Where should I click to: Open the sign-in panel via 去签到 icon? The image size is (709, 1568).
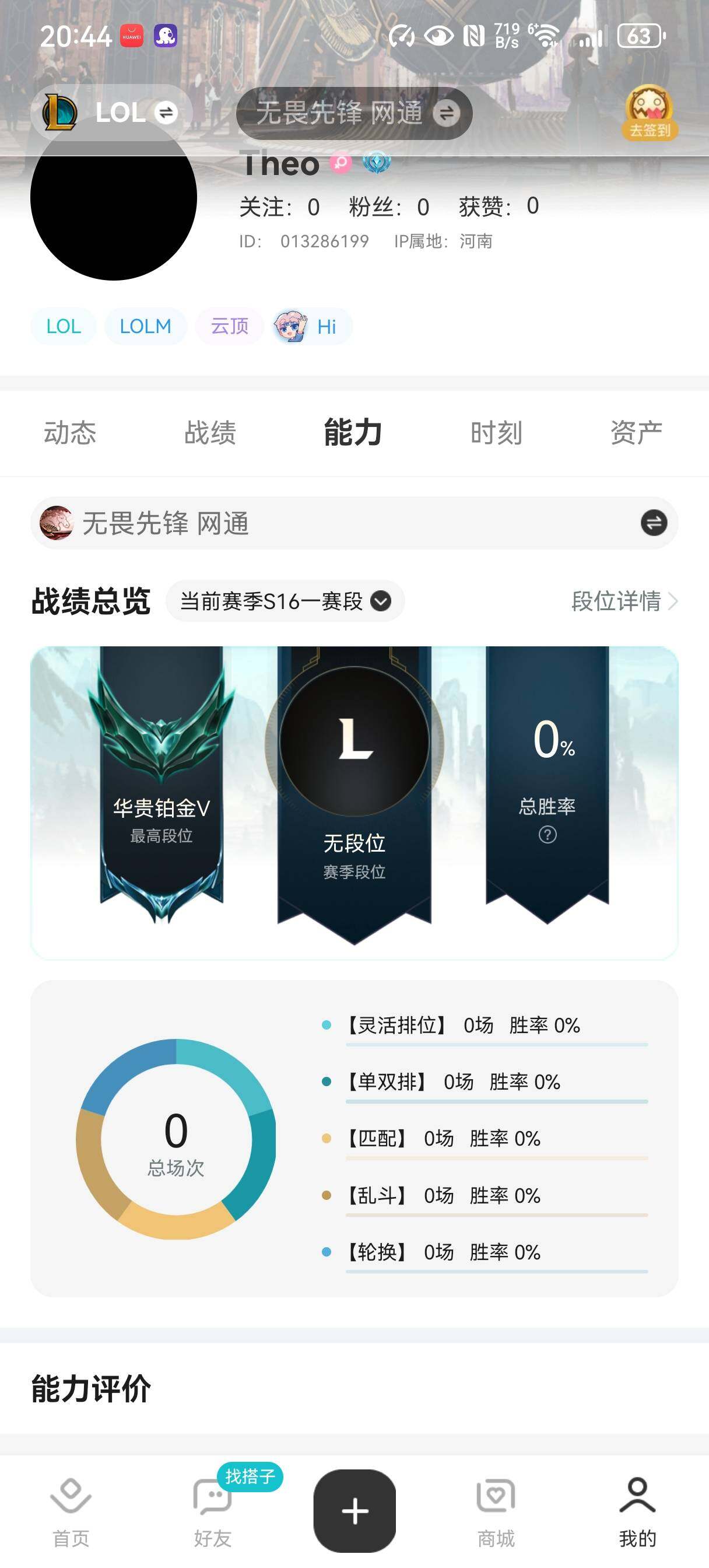(x=649, y=116)
